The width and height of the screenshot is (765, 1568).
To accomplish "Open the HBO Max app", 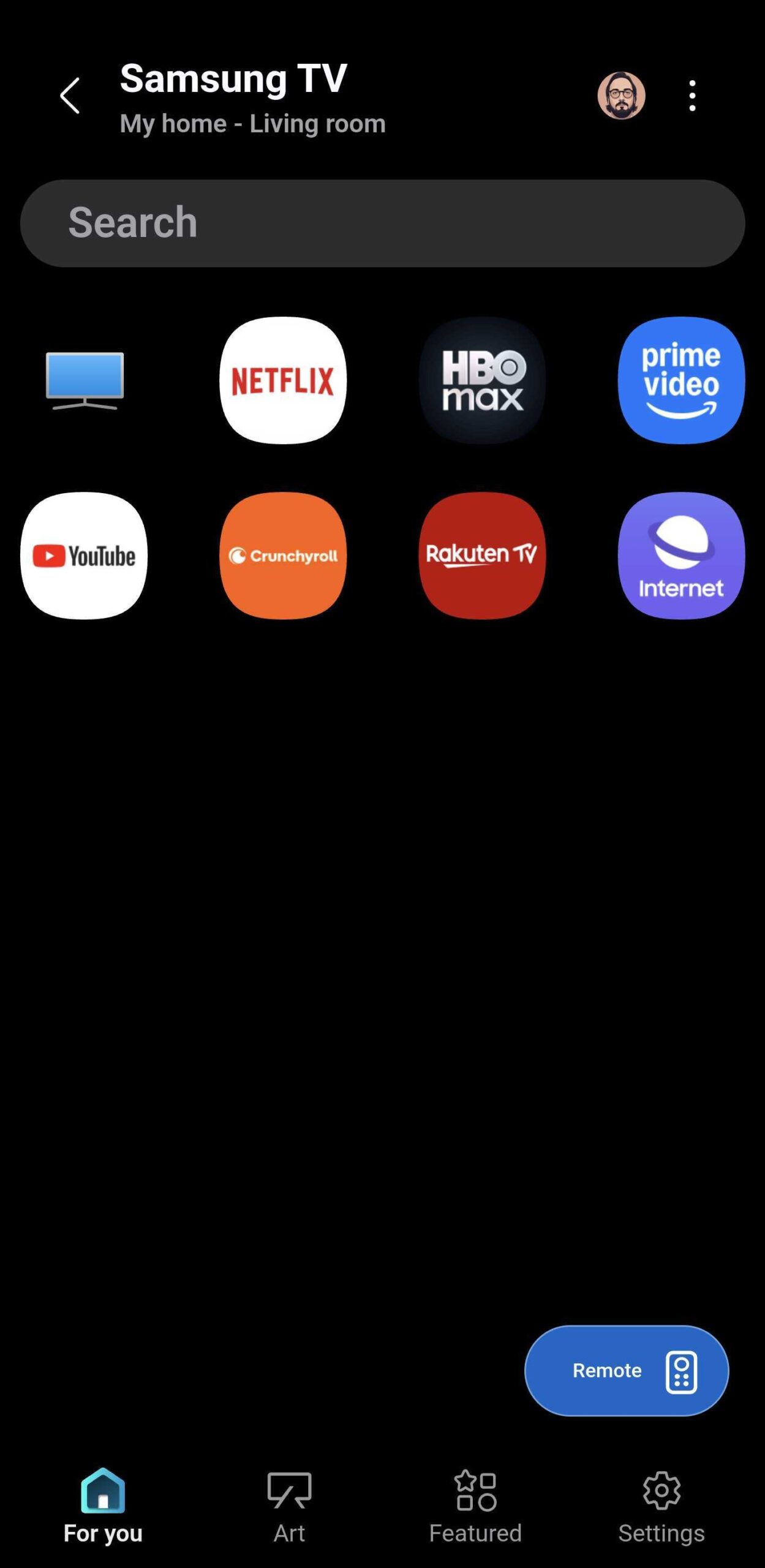I will (x=481, y=380).
